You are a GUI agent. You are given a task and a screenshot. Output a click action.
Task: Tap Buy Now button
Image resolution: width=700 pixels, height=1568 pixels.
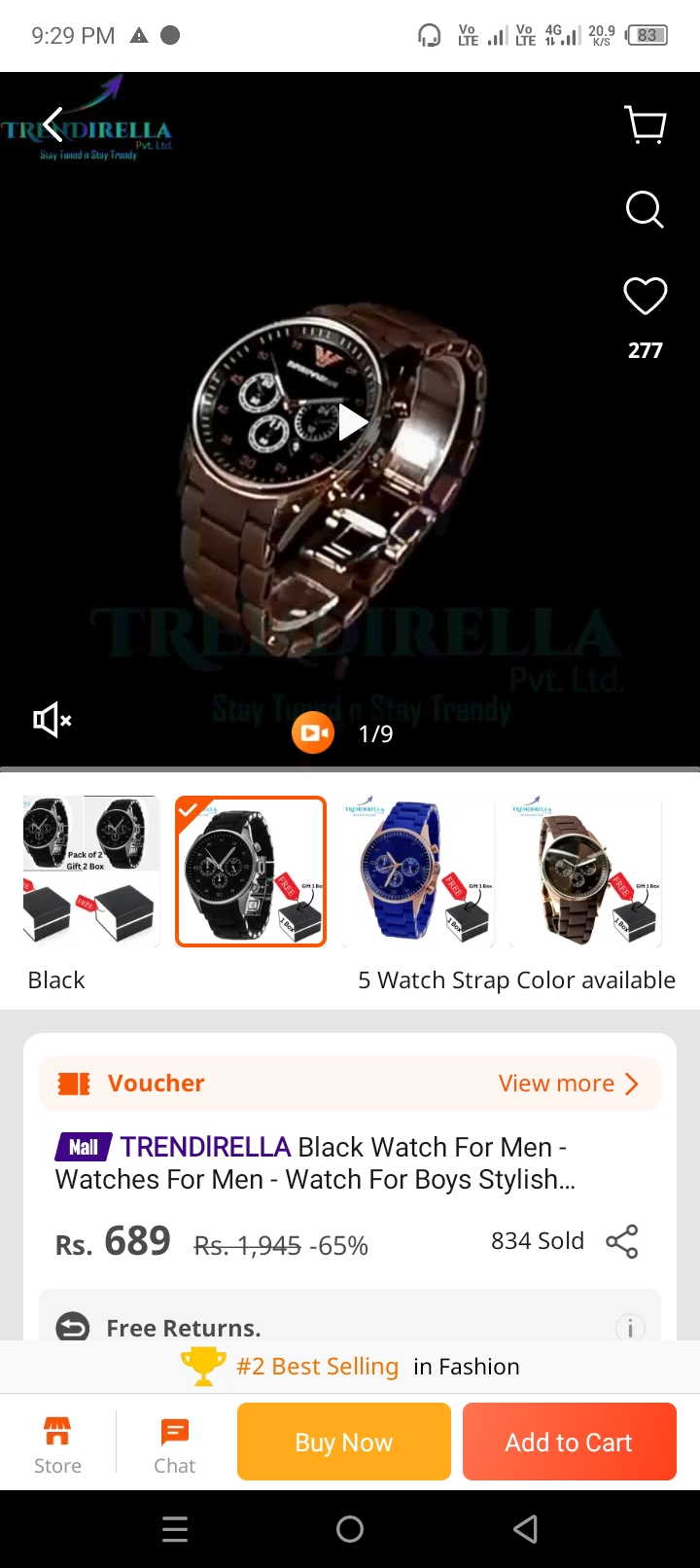click(x=344, y=1442)
